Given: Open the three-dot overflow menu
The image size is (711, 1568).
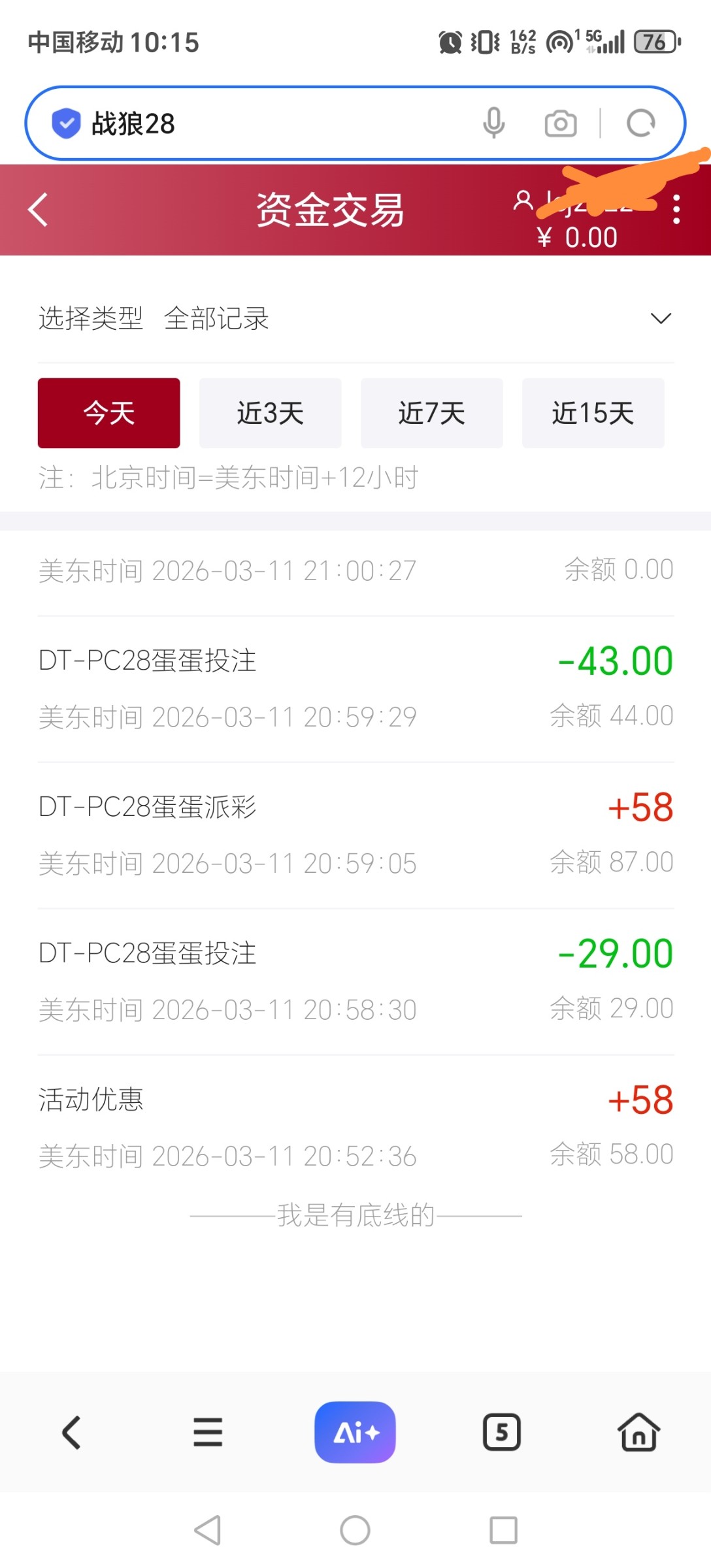Looking at the screenshot, I should click(x=676, y=210).
